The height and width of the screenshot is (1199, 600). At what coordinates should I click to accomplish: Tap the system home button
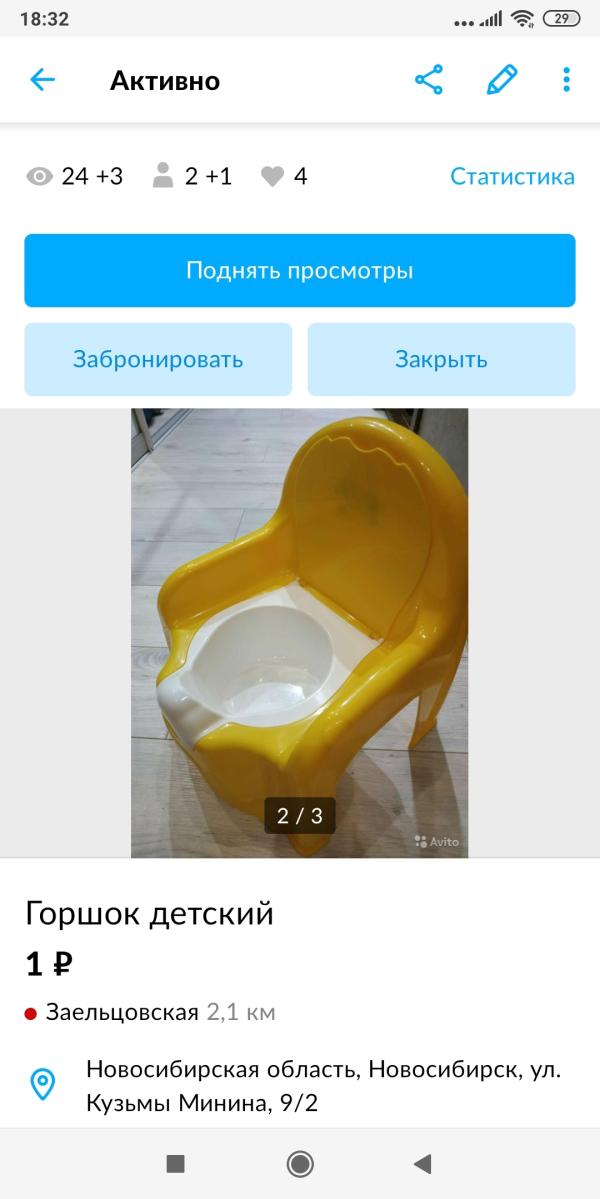point(300,1163)
